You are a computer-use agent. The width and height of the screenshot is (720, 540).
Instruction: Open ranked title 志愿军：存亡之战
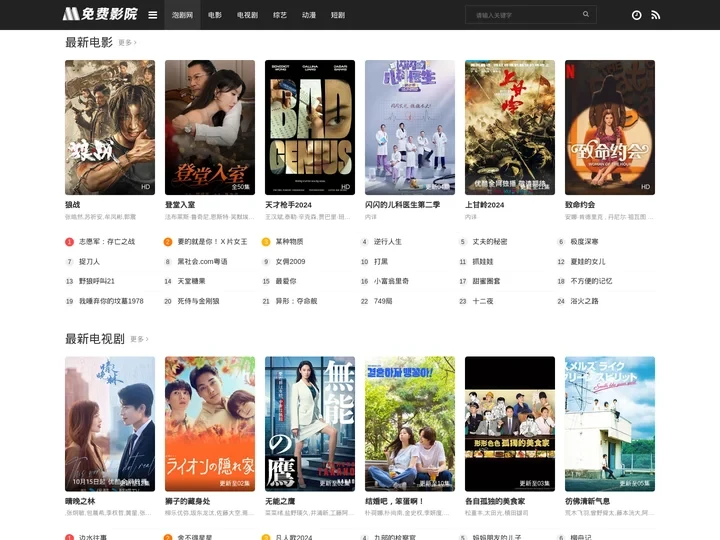pyautogui.click(x=106, y=241)
